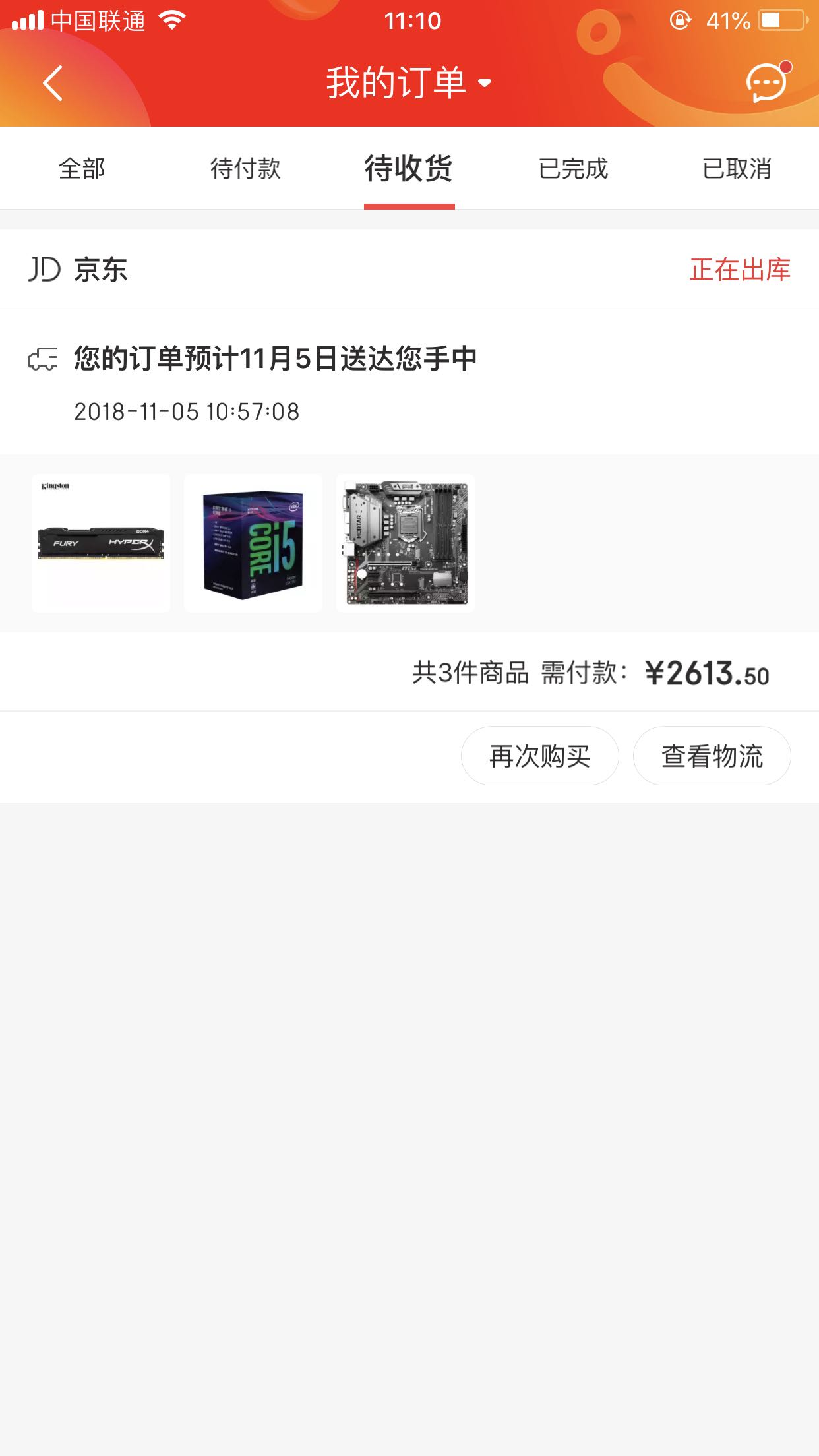Switch to the 待付款 tab
The width and height of the screenshot is (819, 1456).
245,169
